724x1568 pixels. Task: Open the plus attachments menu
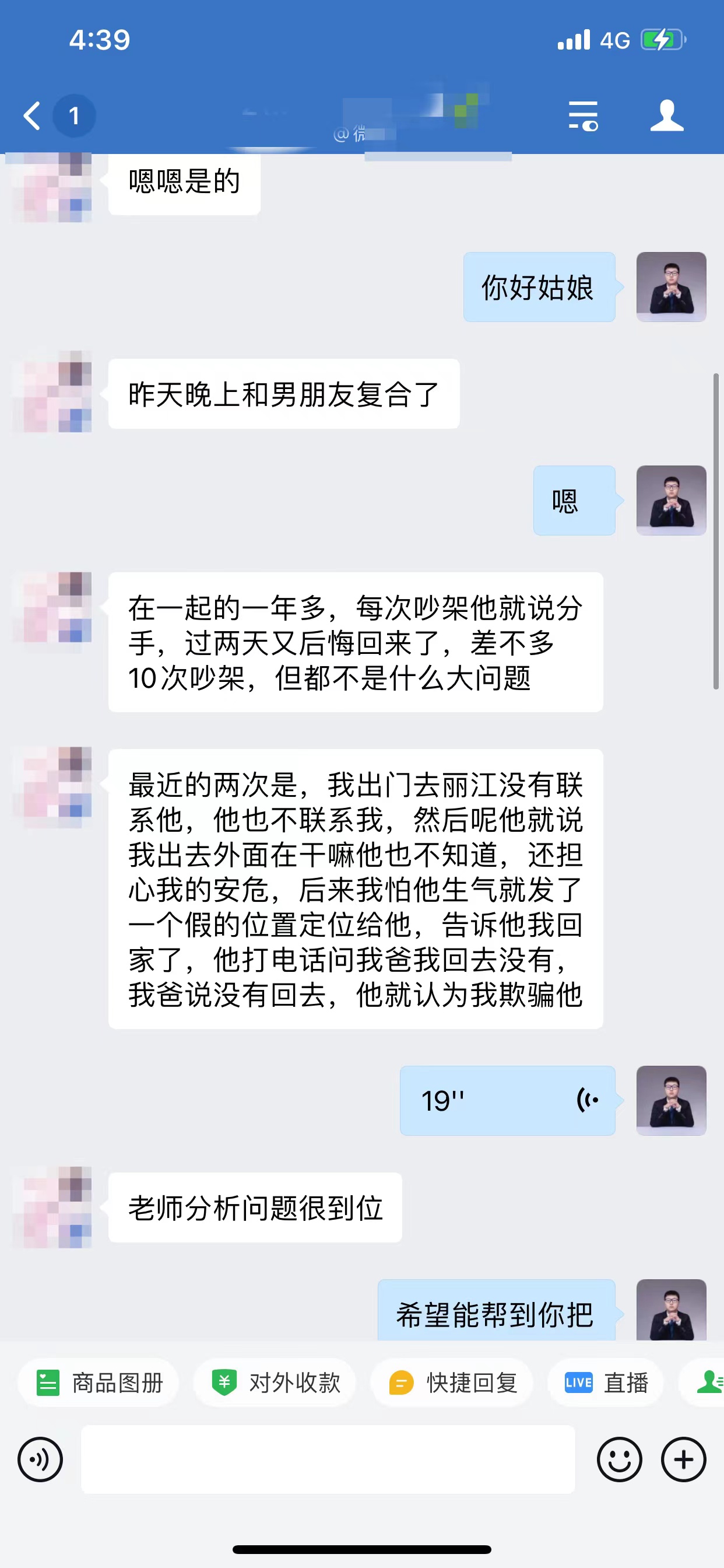[x=683, y=1459]
